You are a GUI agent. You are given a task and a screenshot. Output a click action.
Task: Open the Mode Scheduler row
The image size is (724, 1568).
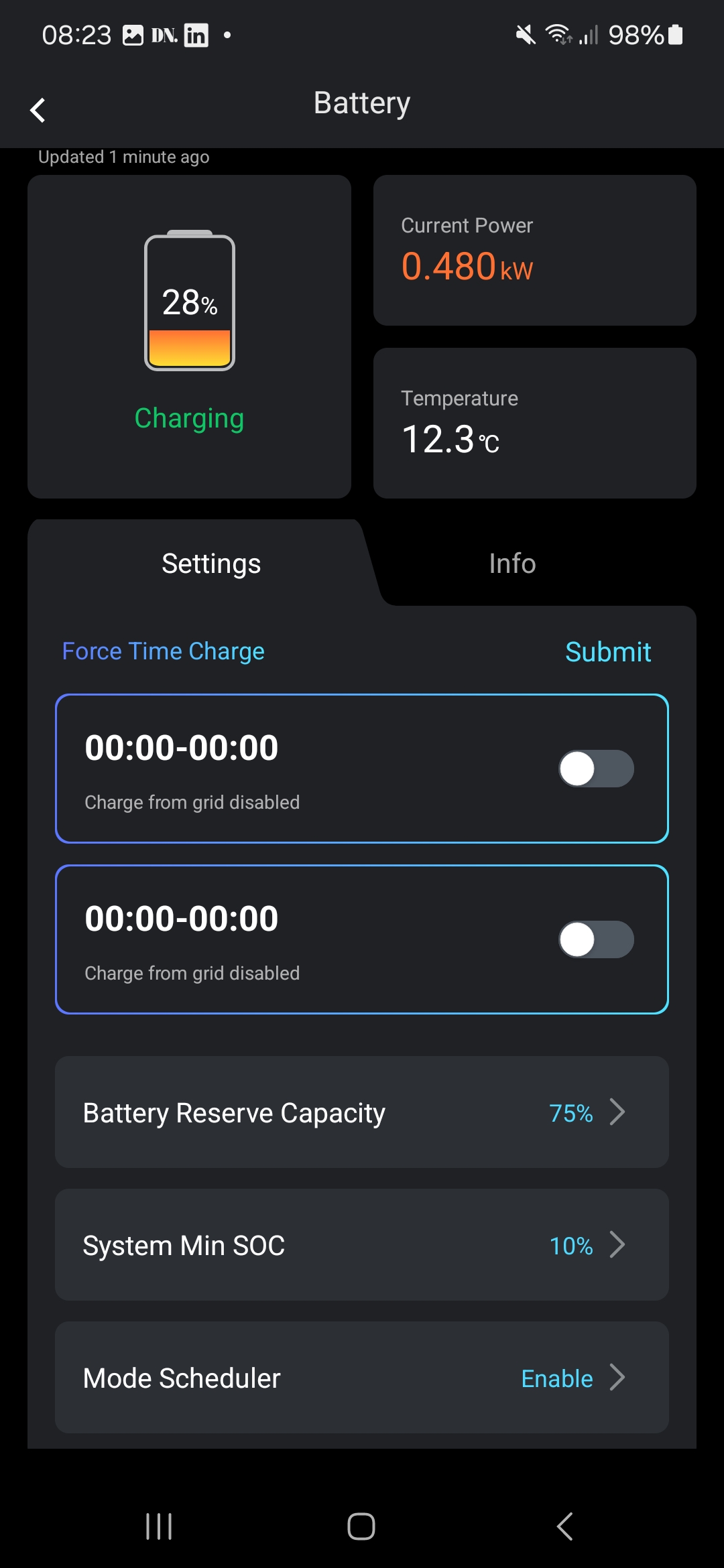[x=362, y=1378]
